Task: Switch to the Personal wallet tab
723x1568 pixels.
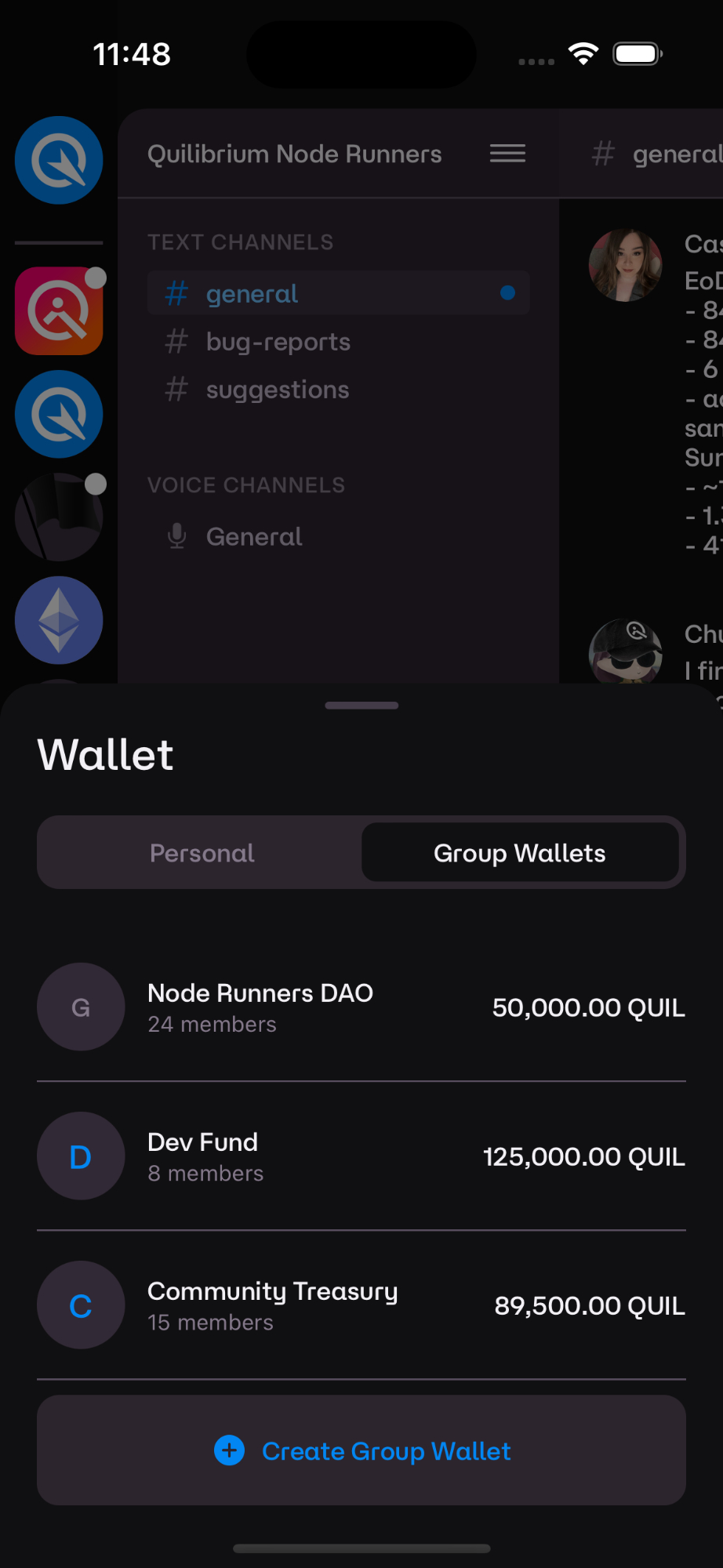Action: pyautogui.click(x=202, y=853)
